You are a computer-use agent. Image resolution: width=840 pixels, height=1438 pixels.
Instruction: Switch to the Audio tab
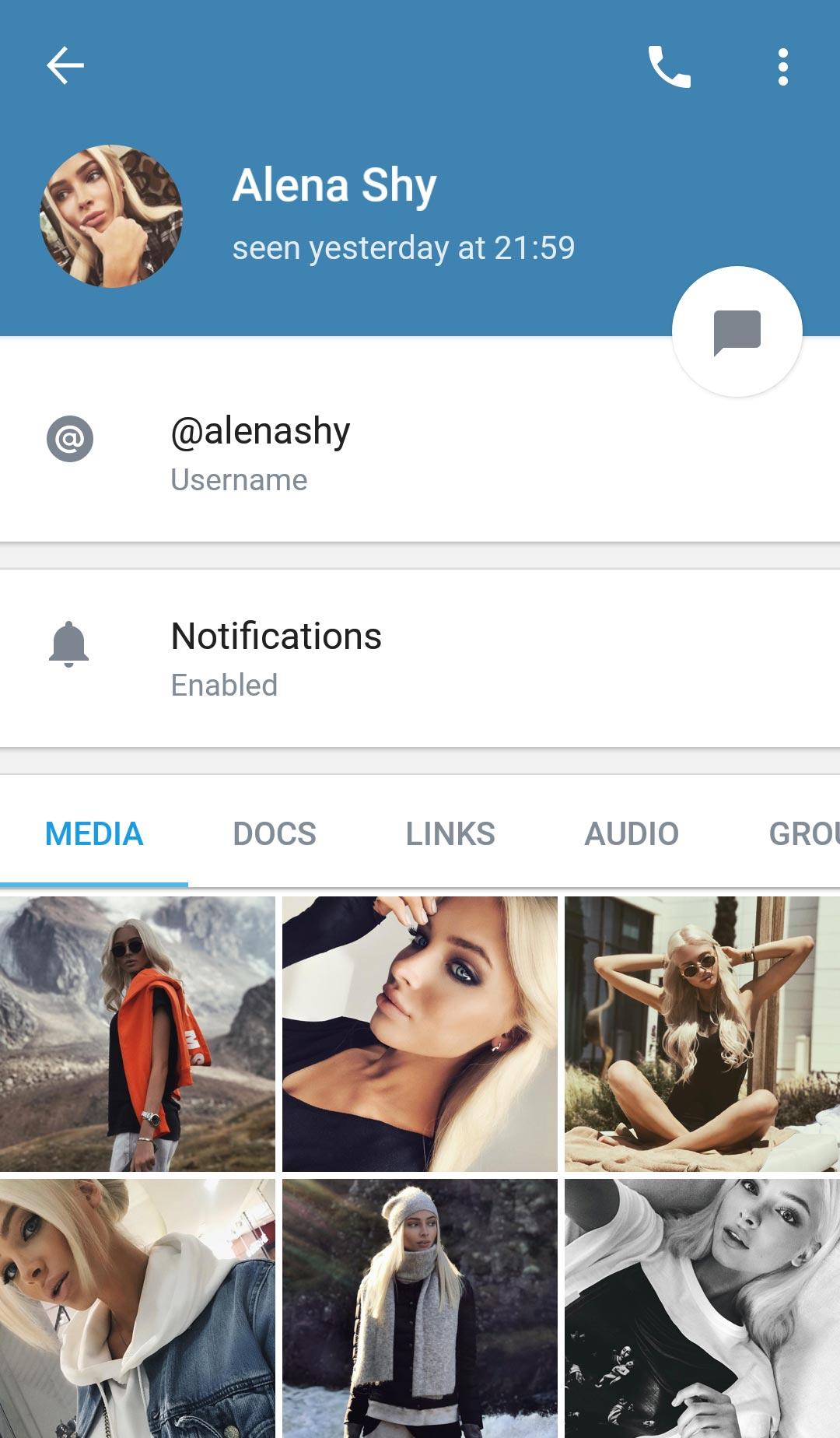(x=632, y=834)
